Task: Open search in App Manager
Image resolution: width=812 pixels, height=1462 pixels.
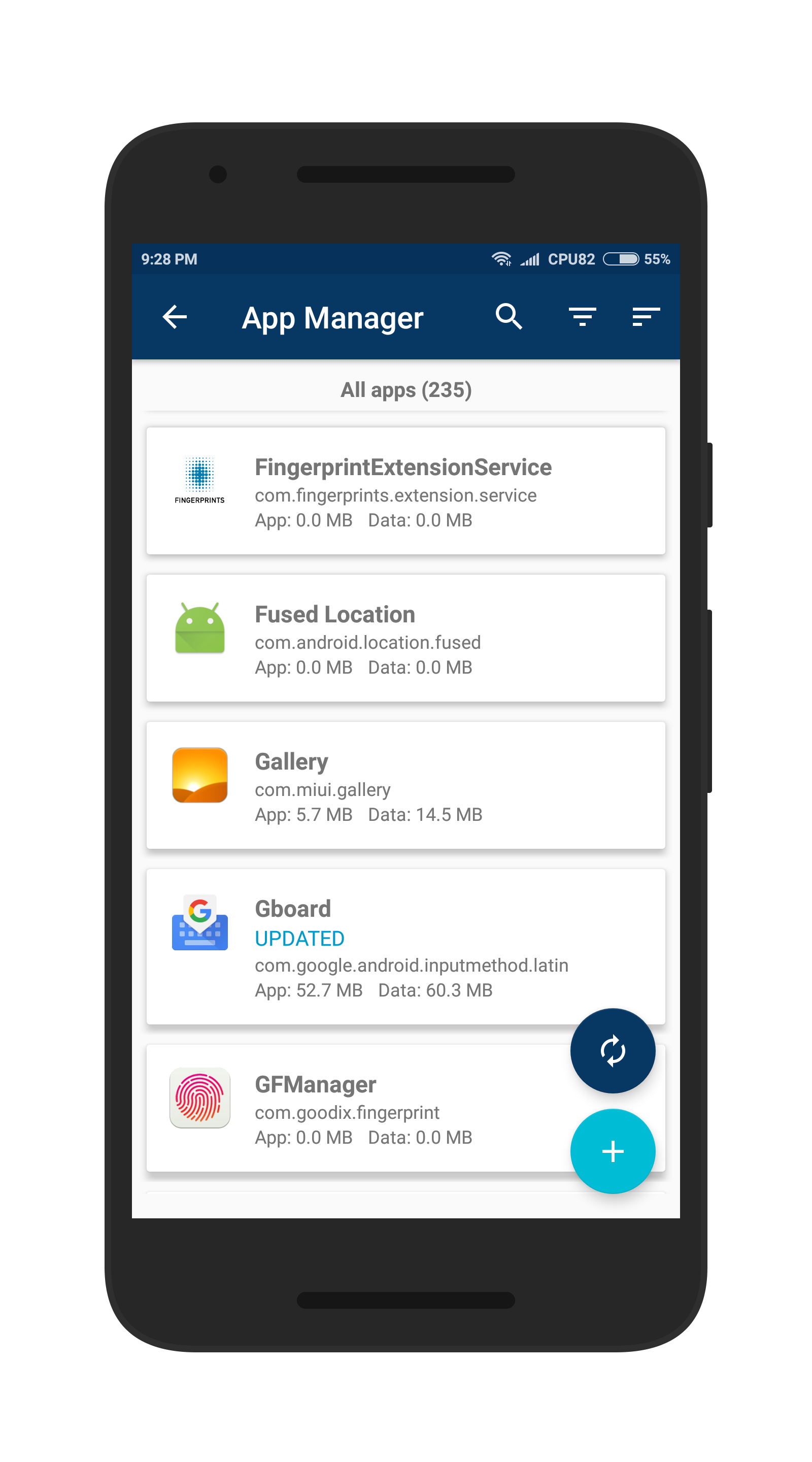Action: coord(509,317)
